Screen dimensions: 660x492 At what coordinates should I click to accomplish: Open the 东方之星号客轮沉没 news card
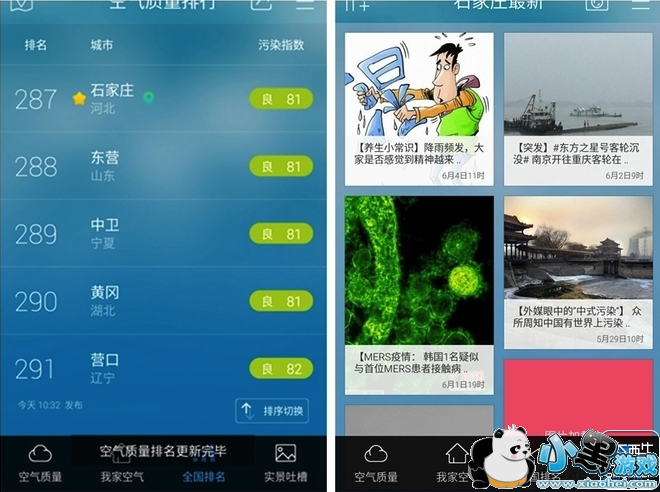coord(578,109)
